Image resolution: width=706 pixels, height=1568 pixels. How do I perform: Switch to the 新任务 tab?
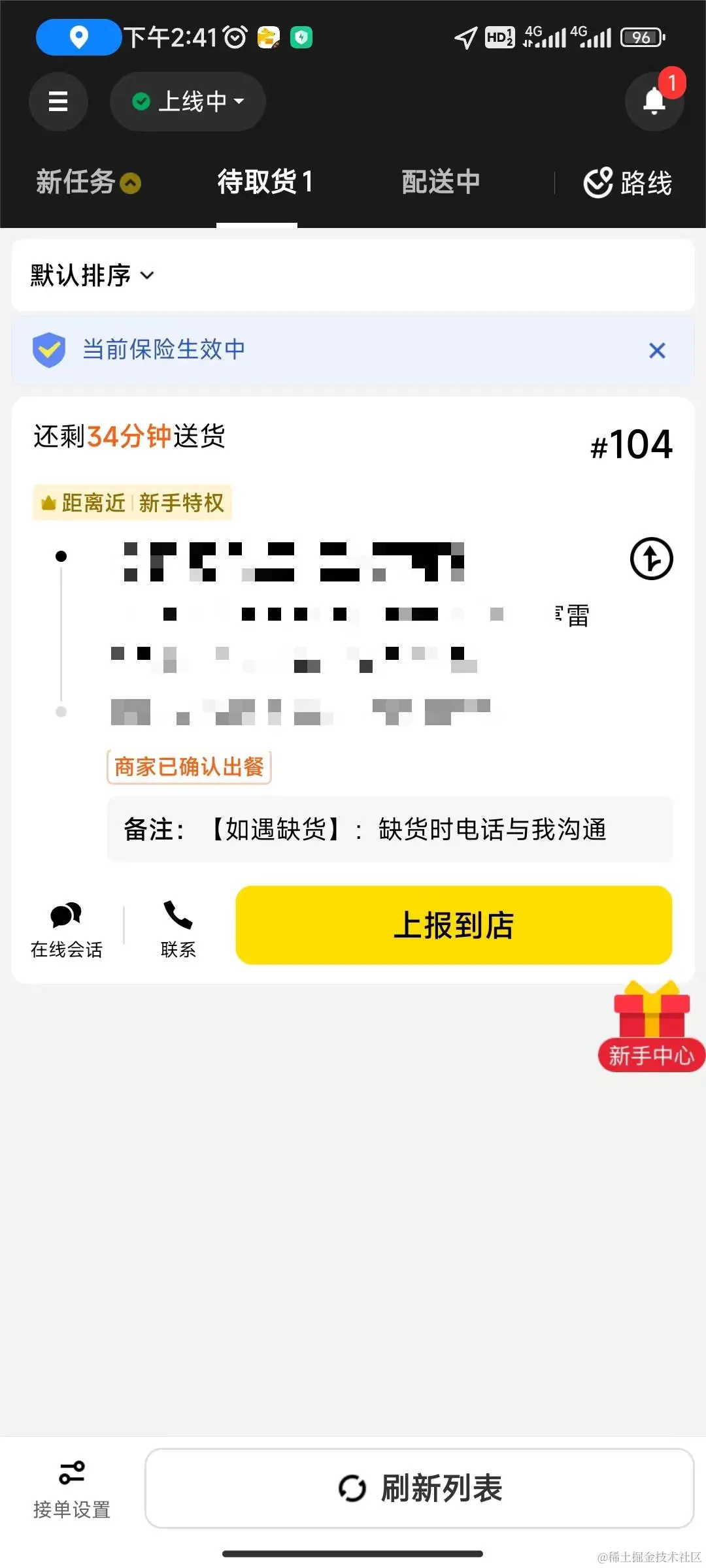point(88,182)
